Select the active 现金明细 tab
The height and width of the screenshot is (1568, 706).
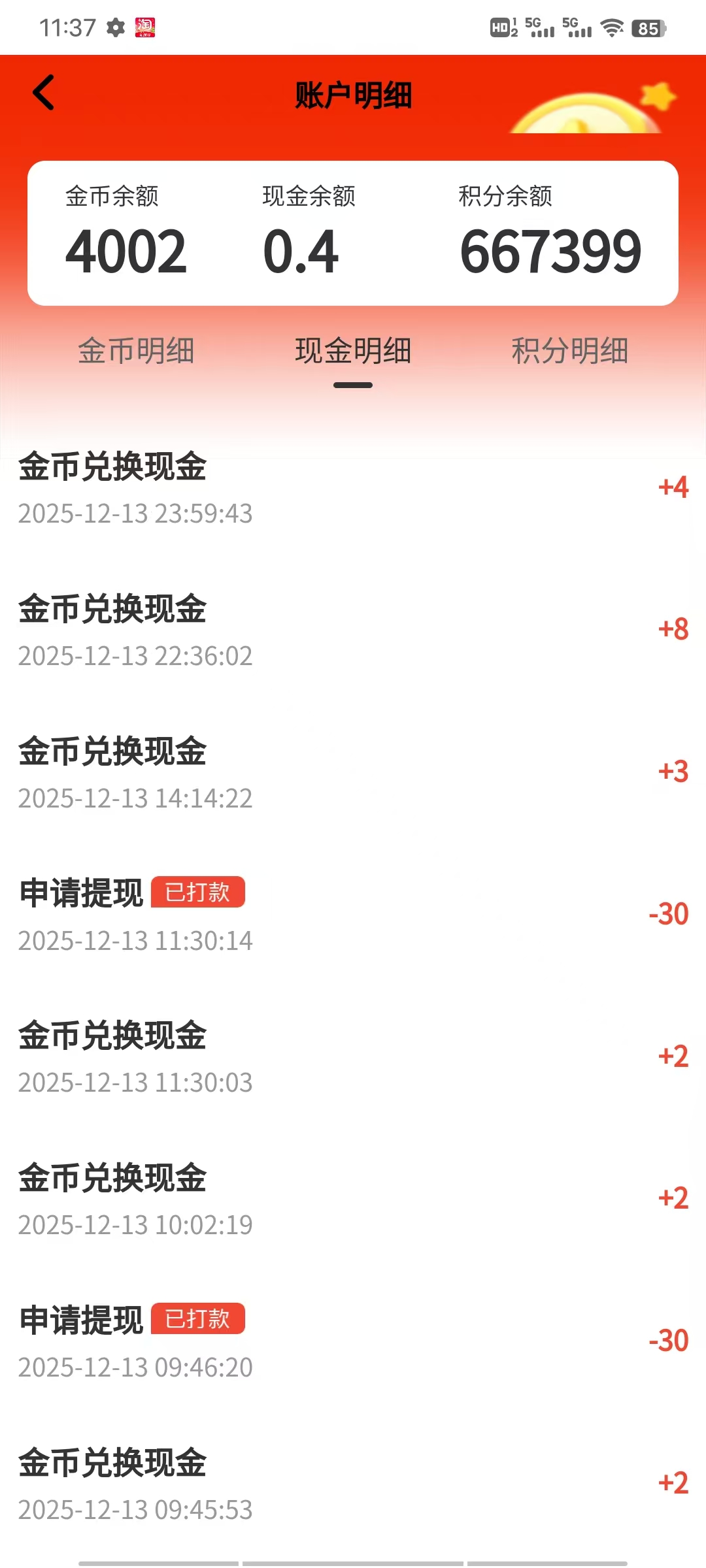click(x=353, y=353)
